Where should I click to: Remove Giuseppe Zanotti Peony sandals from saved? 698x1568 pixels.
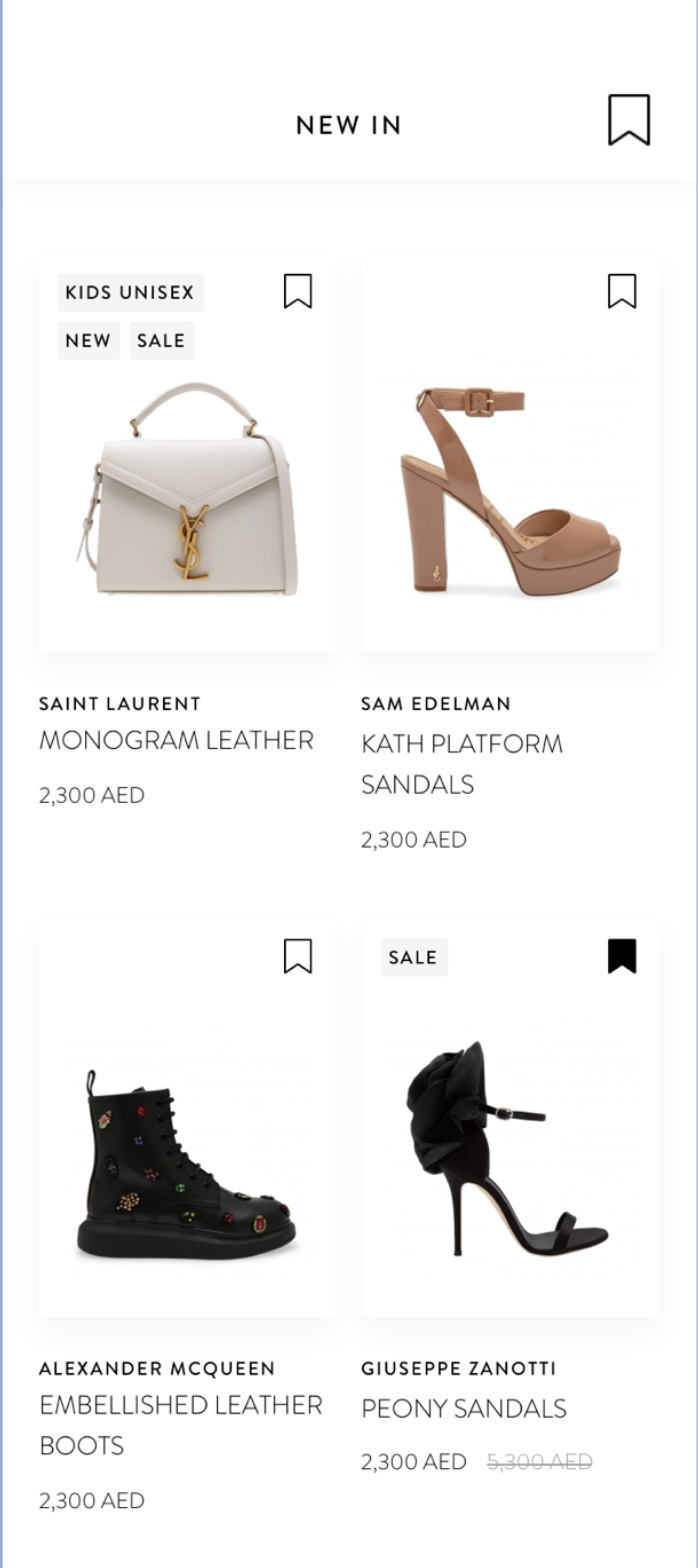pos(622,956)
